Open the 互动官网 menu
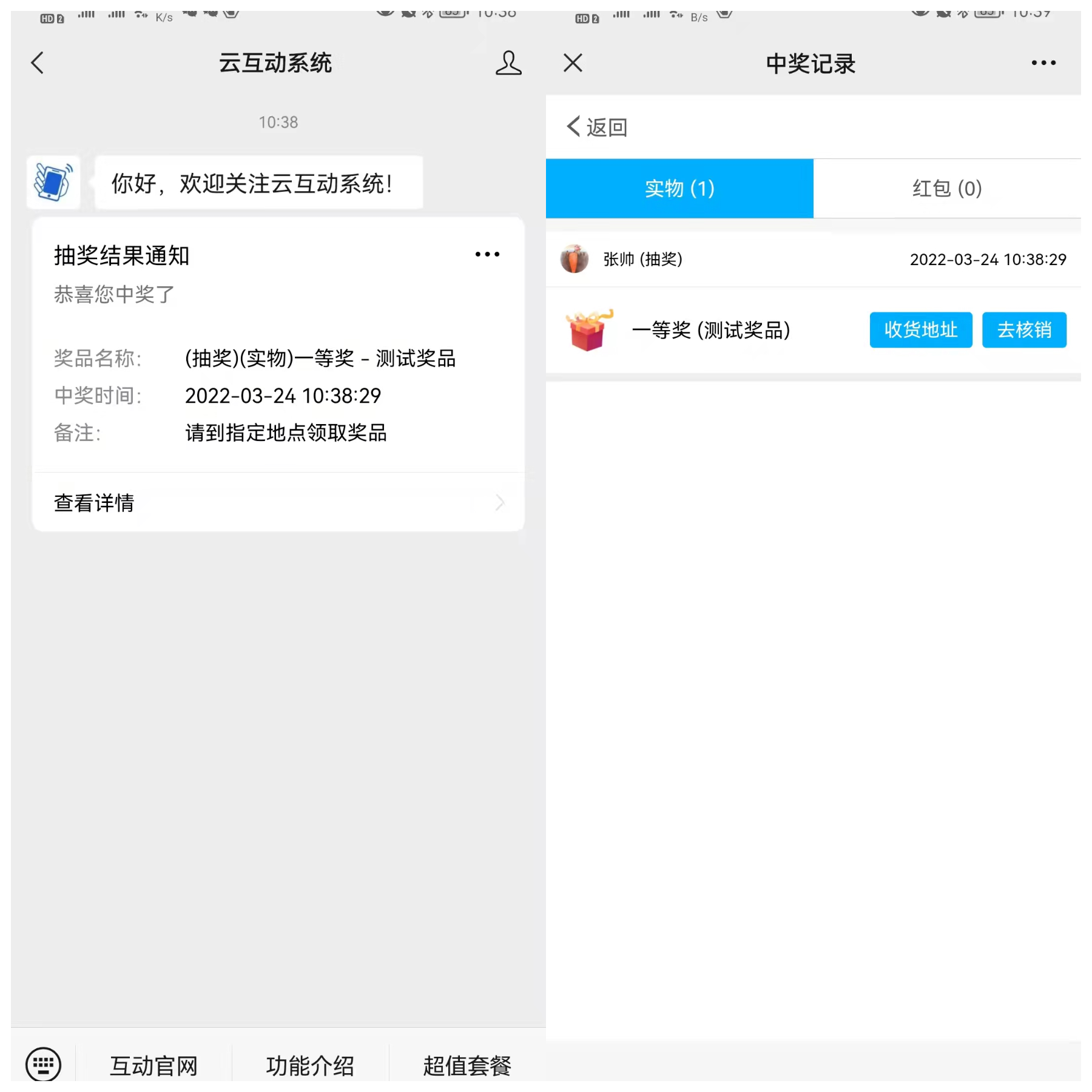Viewport: 1092px width, 1092px height. pos(153,1065)
